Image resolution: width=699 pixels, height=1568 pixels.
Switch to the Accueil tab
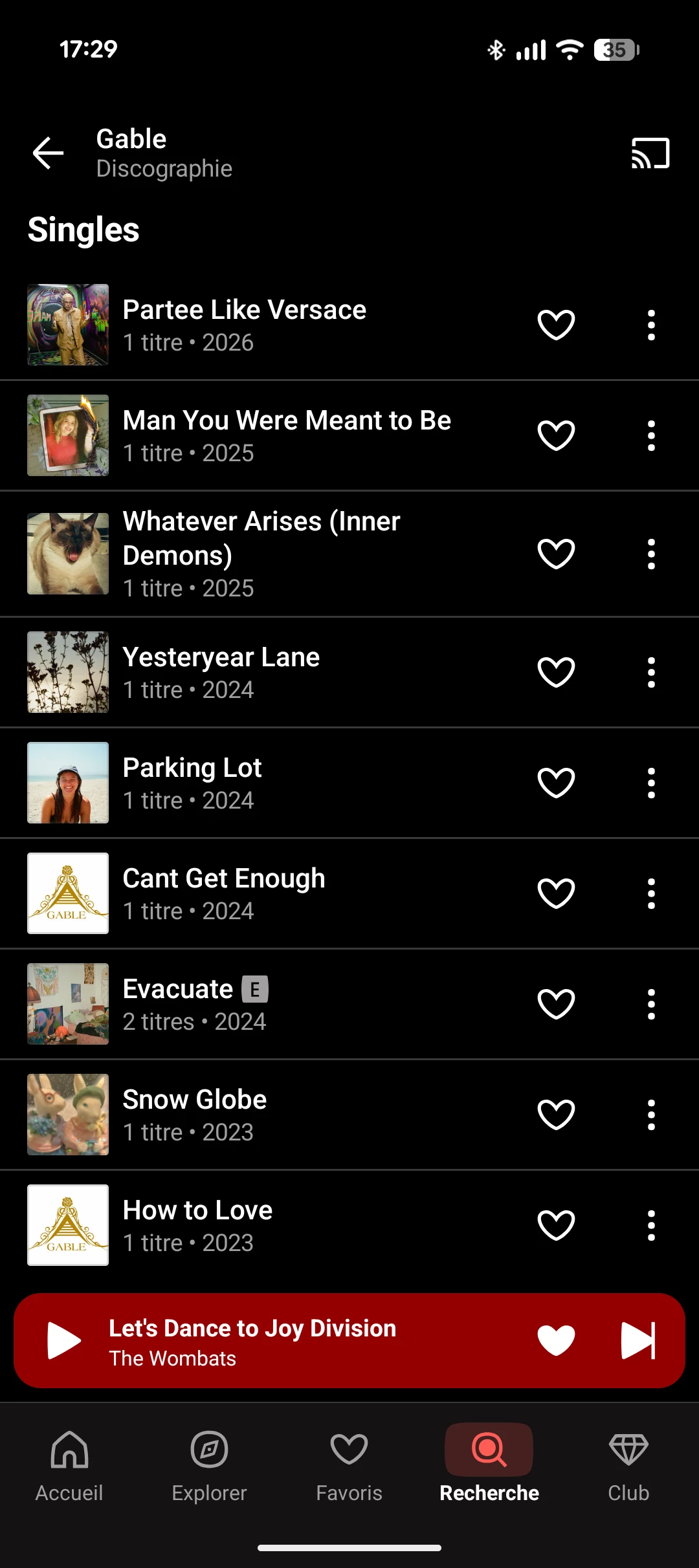(x=69, y=1465)
